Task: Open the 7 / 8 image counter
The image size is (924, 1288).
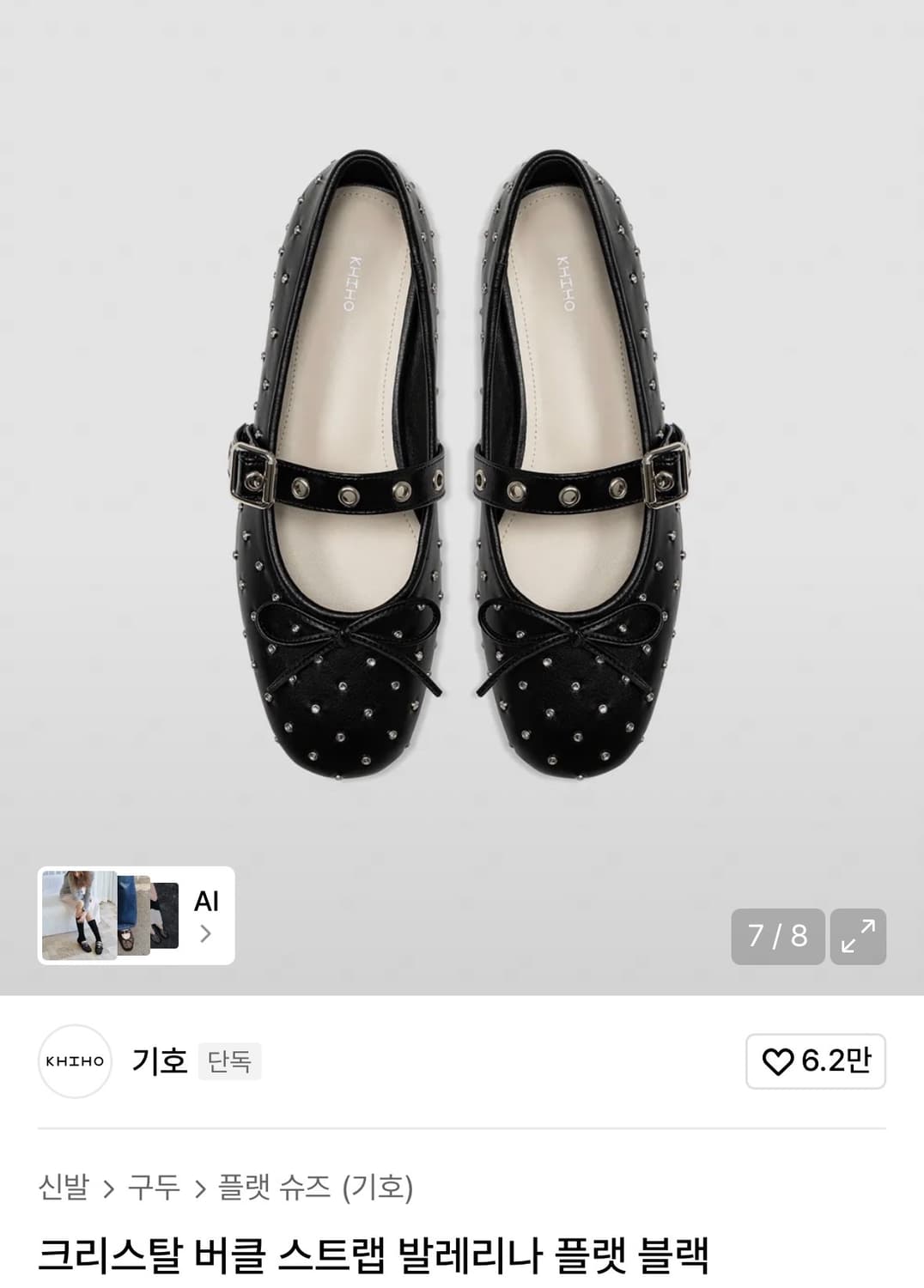Action: click(775, 936)
